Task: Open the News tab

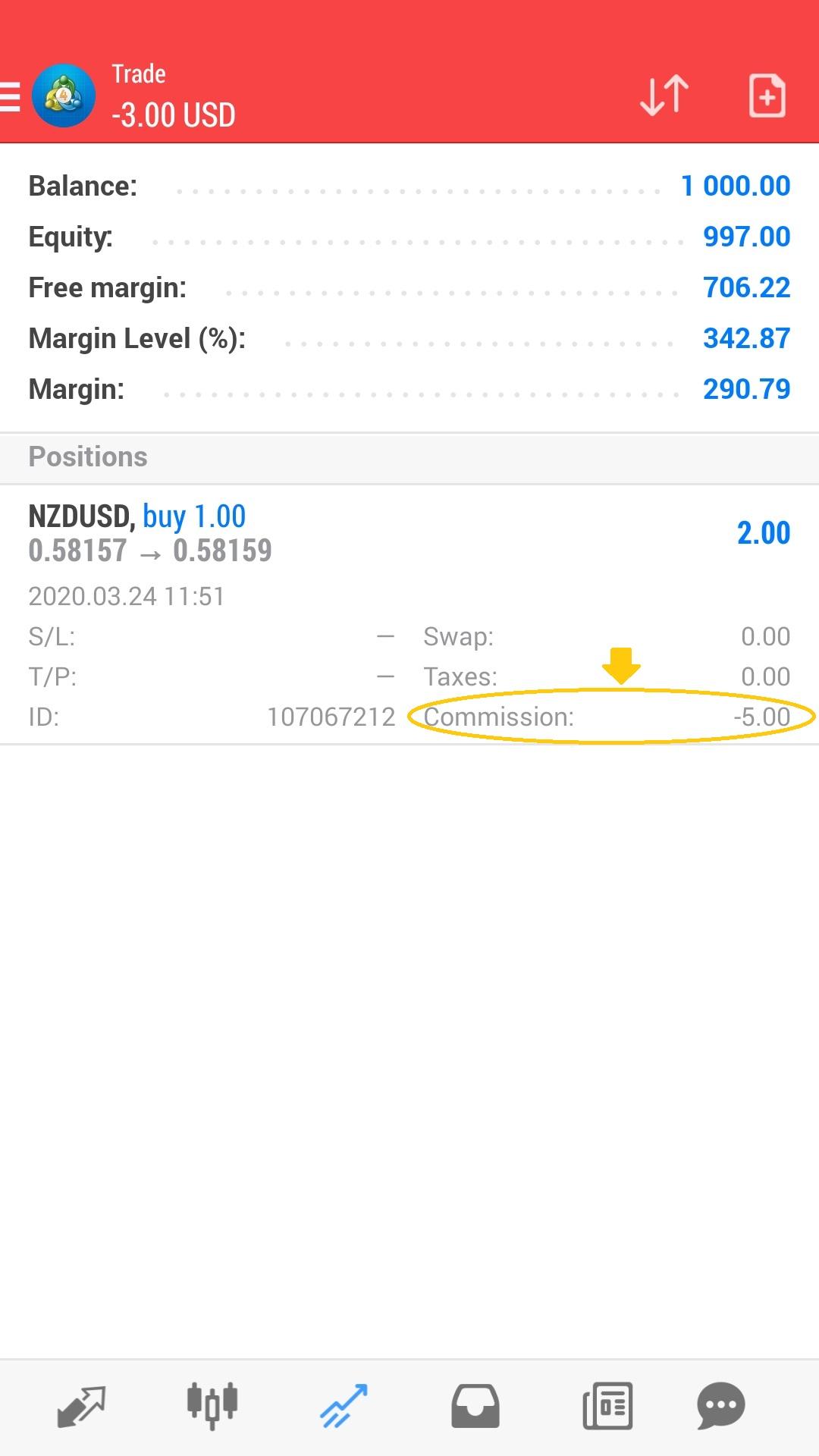Action: 607,1407
